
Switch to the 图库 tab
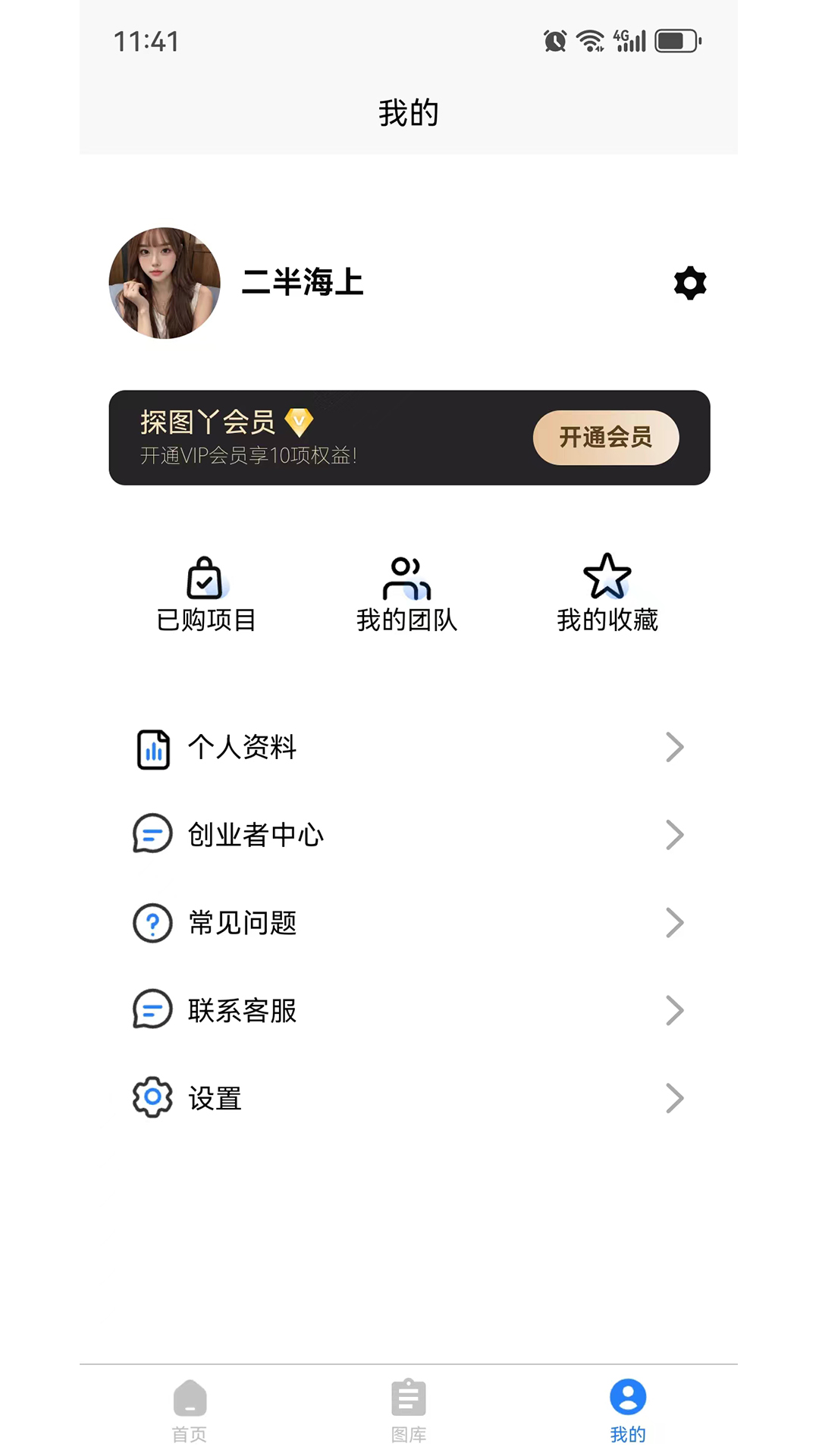tap(409, 1410)
